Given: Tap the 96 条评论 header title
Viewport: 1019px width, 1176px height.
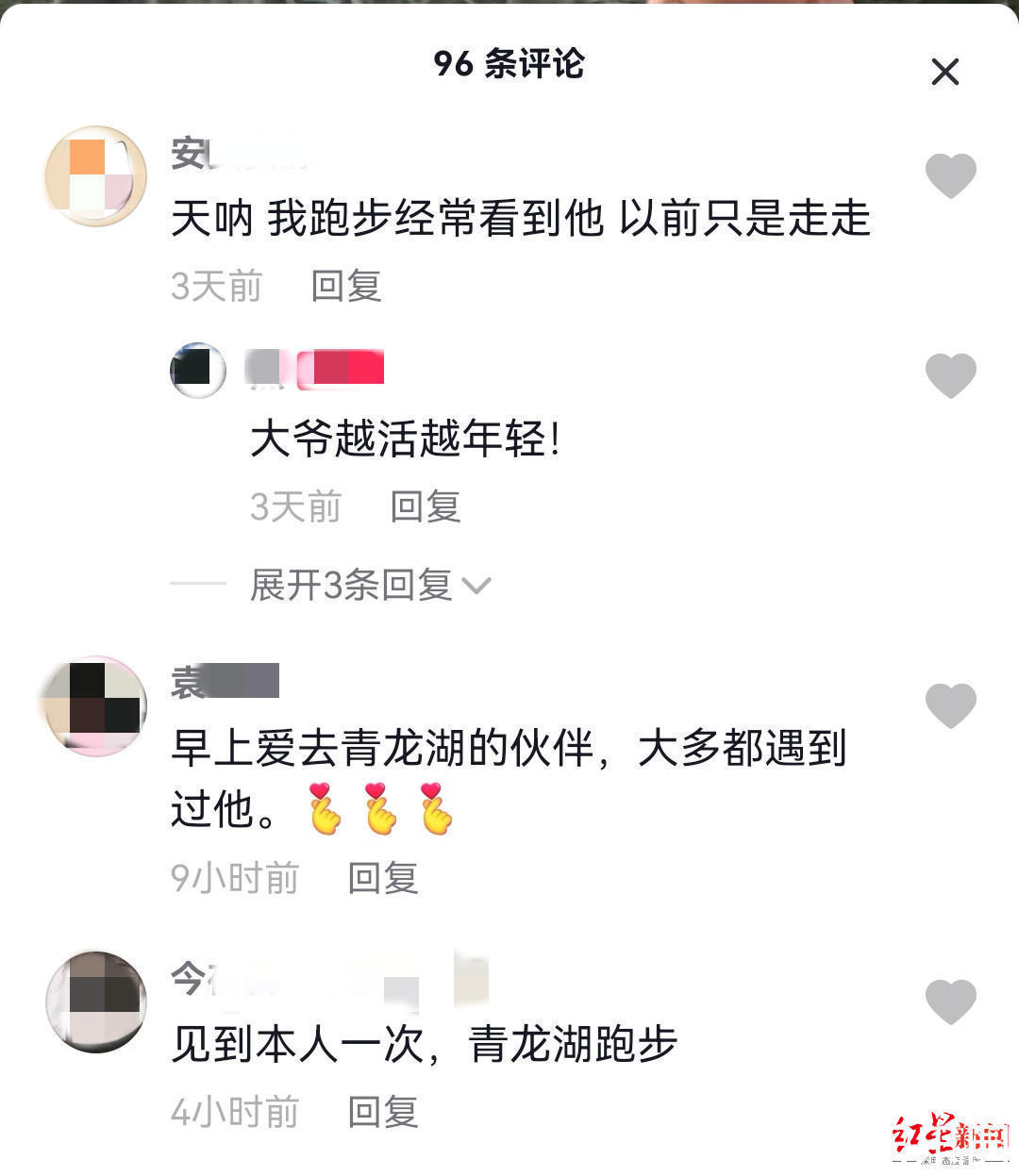Looking at the screenshot, I should tap(509, 64).
